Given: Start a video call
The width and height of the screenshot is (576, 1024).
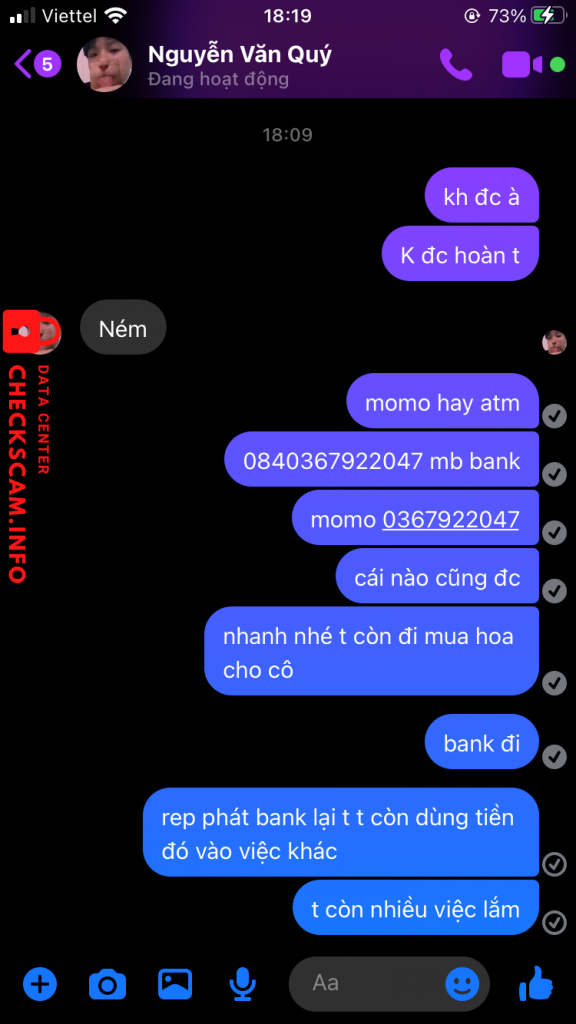Looking at the screenshot, I should (x=522, y=65).
